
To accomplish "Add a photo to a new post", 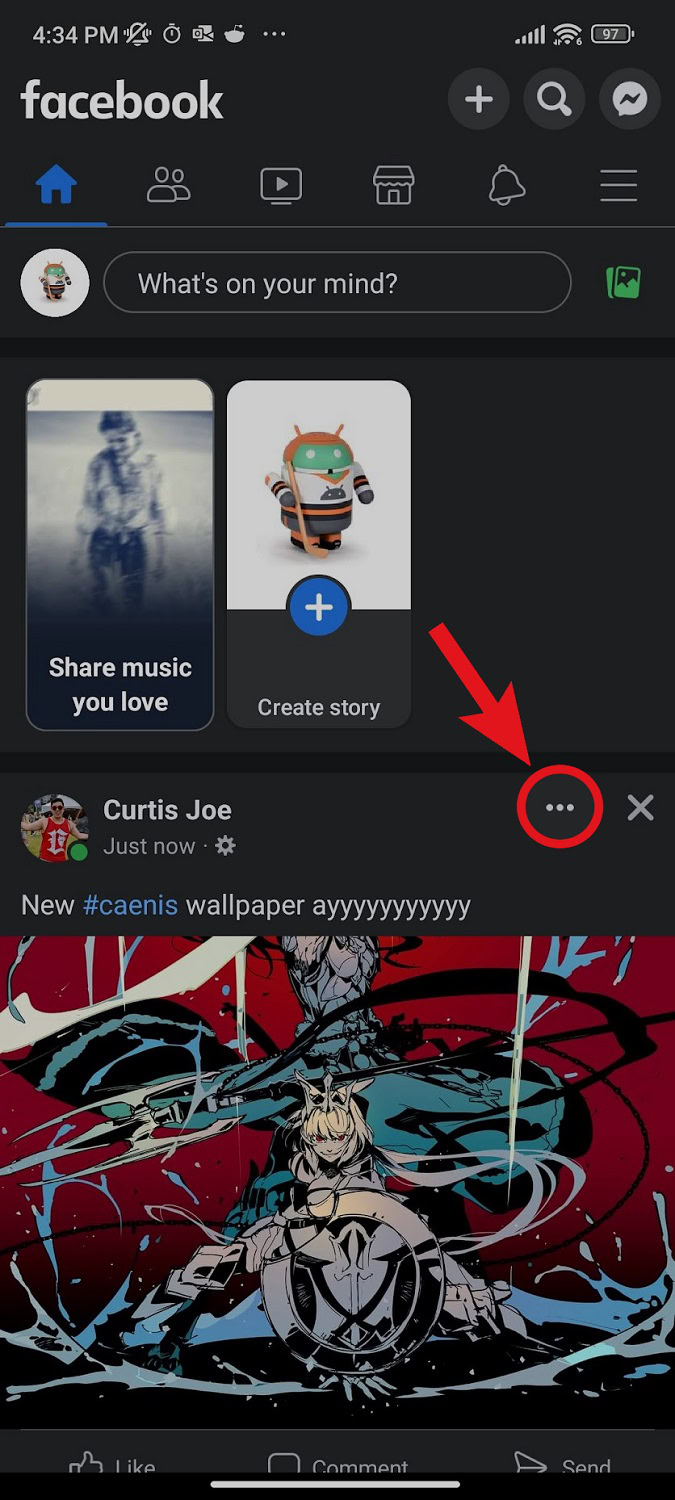I will click(623, 283).
